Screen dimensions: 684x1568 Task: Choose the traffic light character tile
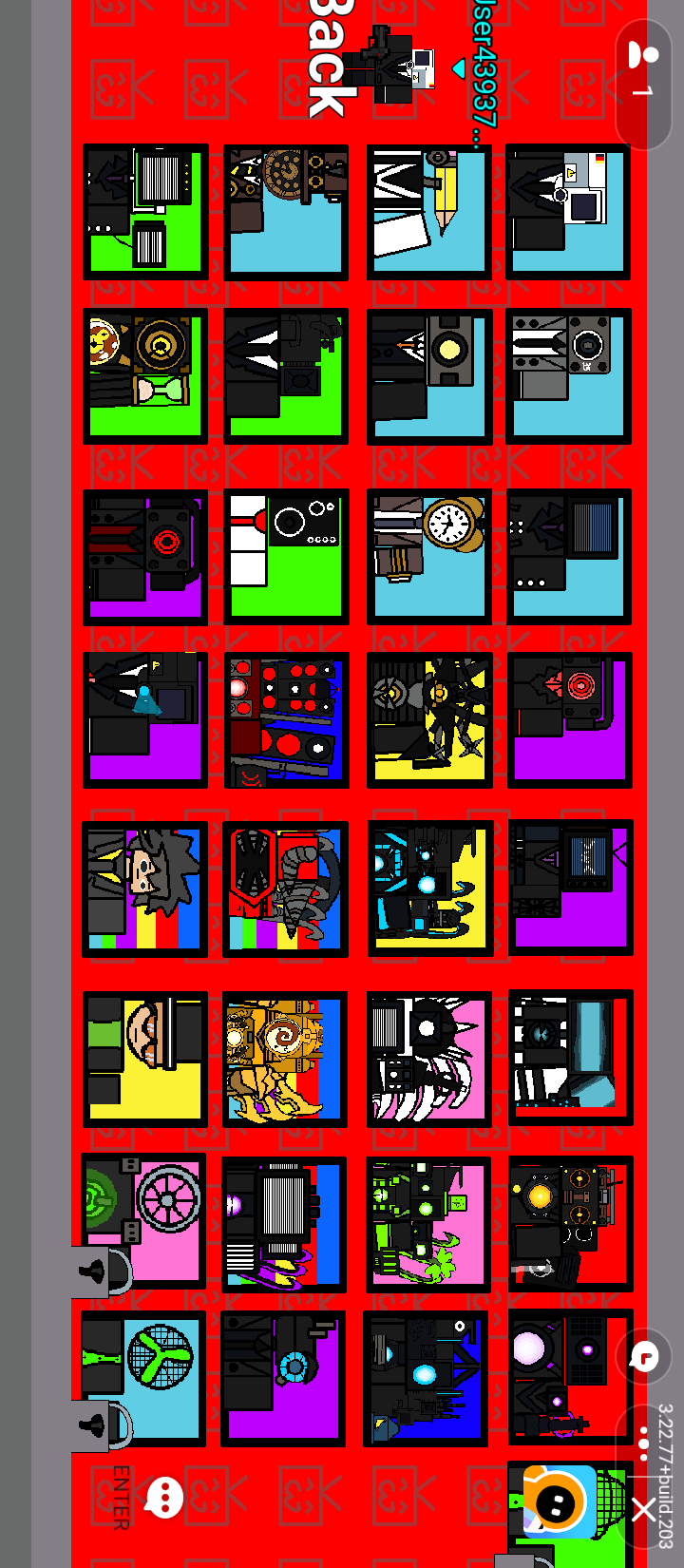(286, 719)
